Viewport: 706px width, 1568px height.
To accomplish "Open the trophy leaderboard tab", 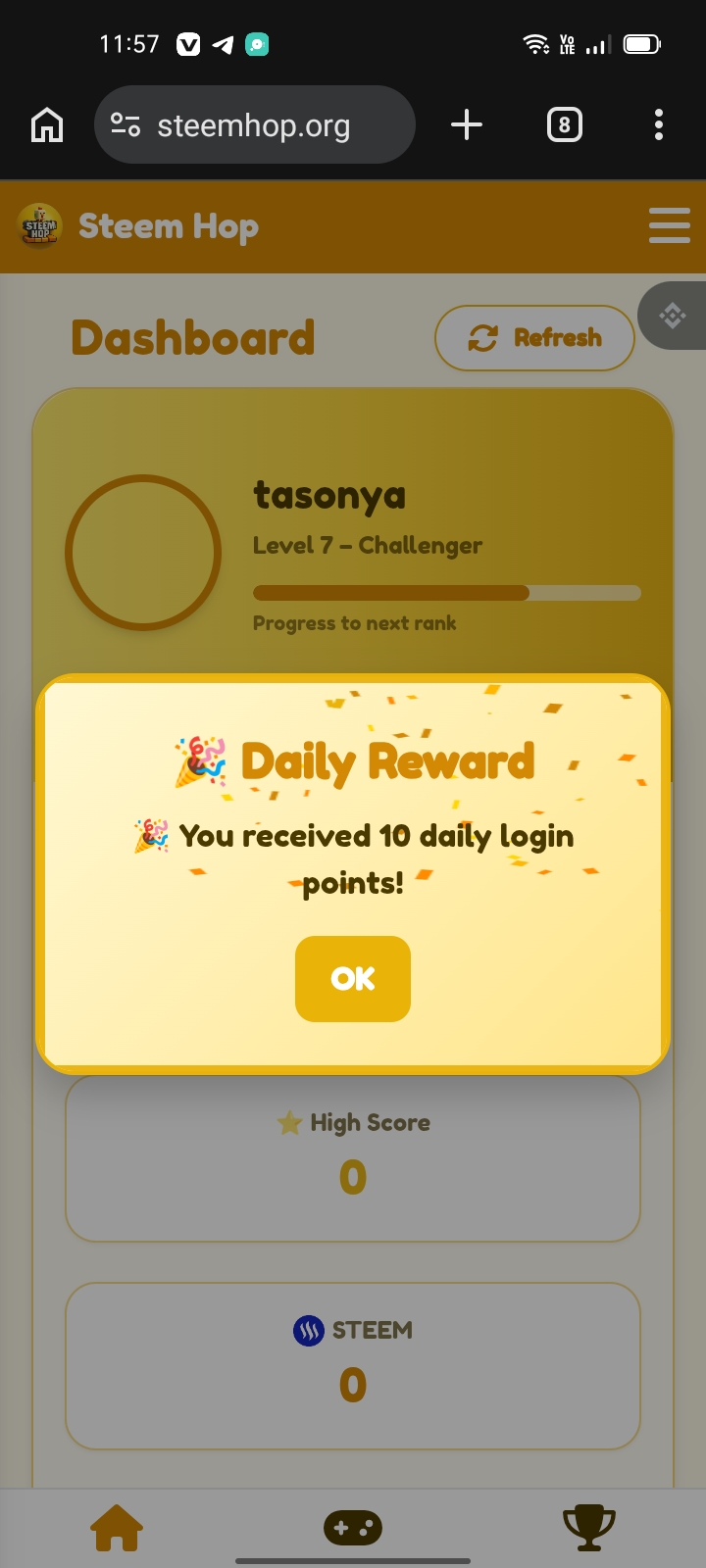I will (x=588, y=1527).
